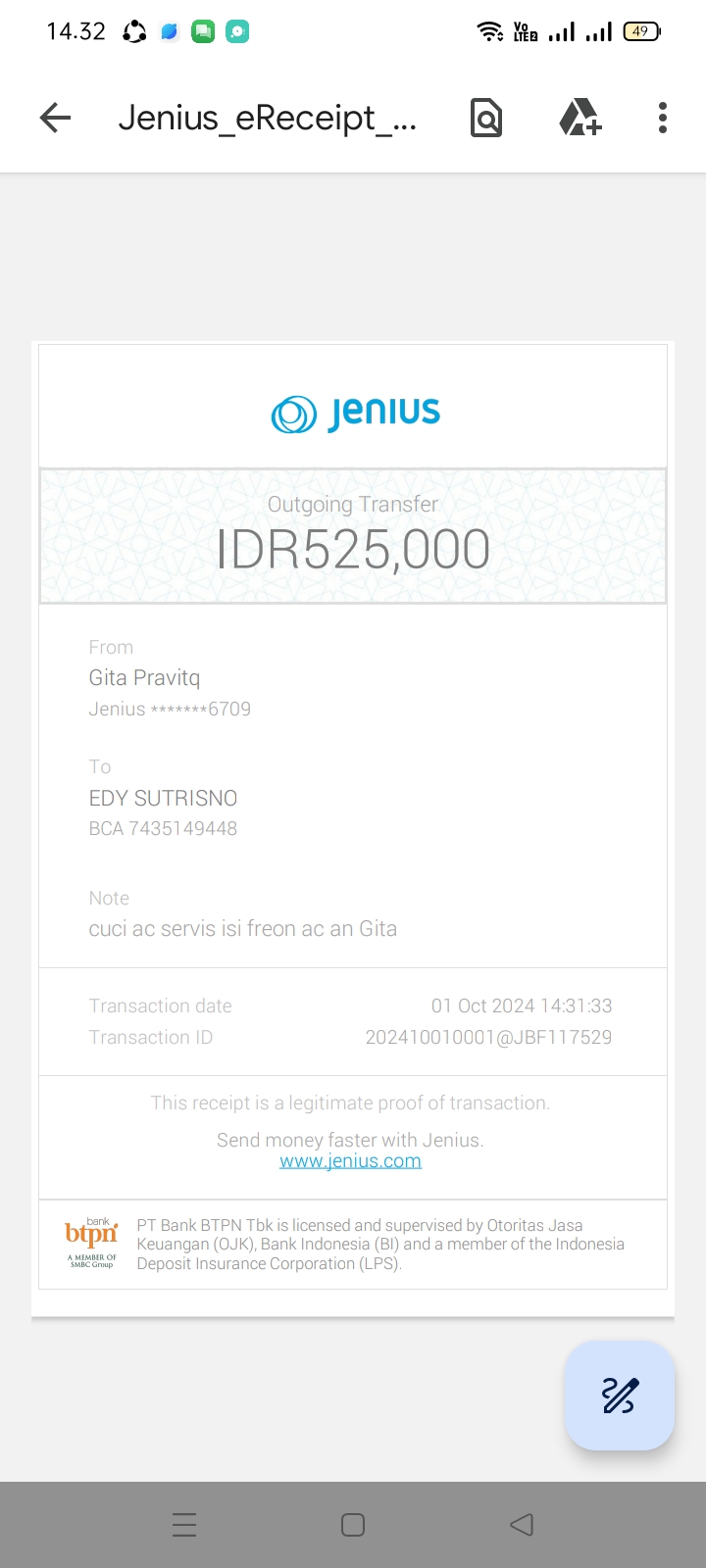Add the file to Google Drive

(580, 119)
